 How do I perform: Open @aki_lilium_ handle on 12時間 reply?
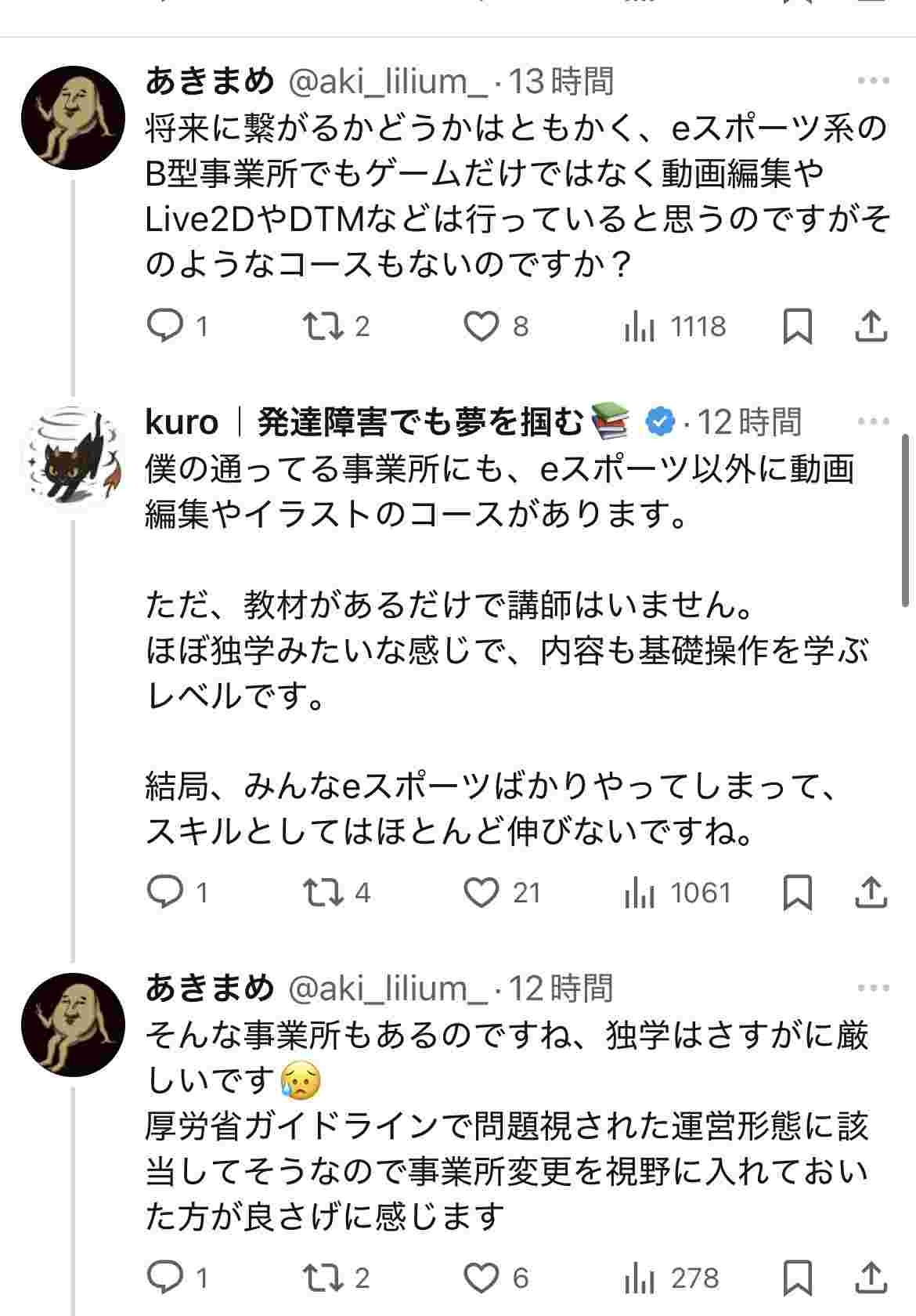[x=388, y=989]
